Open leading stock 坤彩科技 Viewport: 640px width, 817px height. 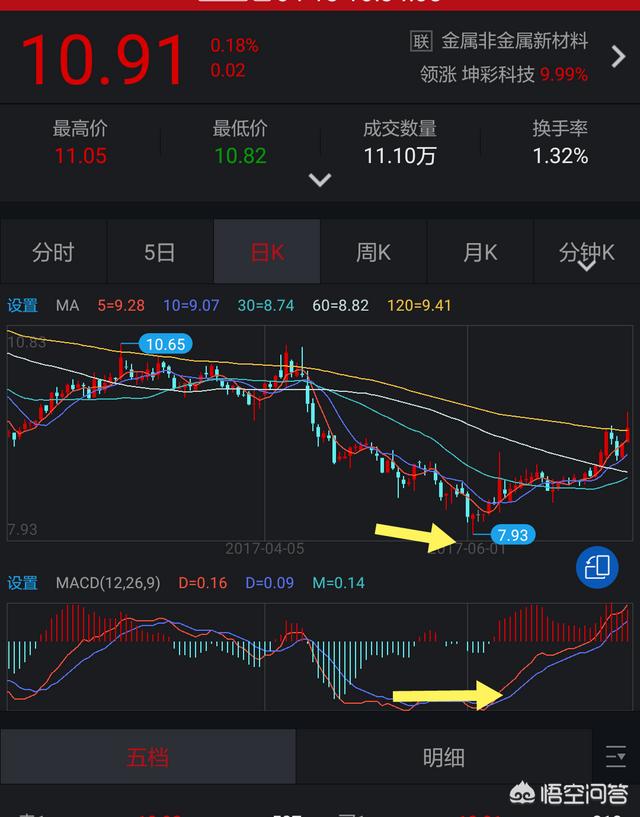[498, 74]
